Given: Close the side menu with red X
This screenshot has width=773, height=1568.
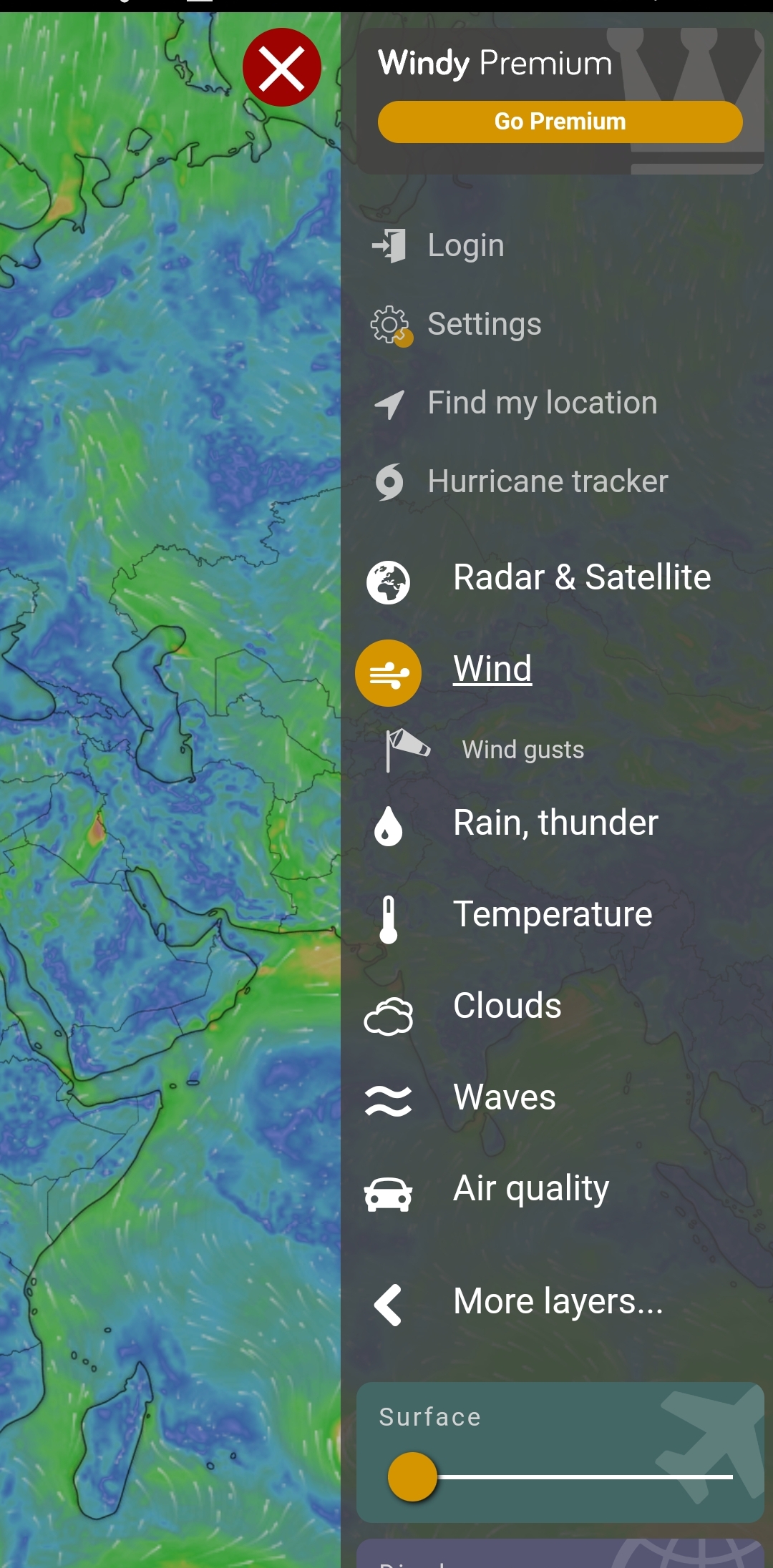Looking at the screenshot, I should point(281,67).
